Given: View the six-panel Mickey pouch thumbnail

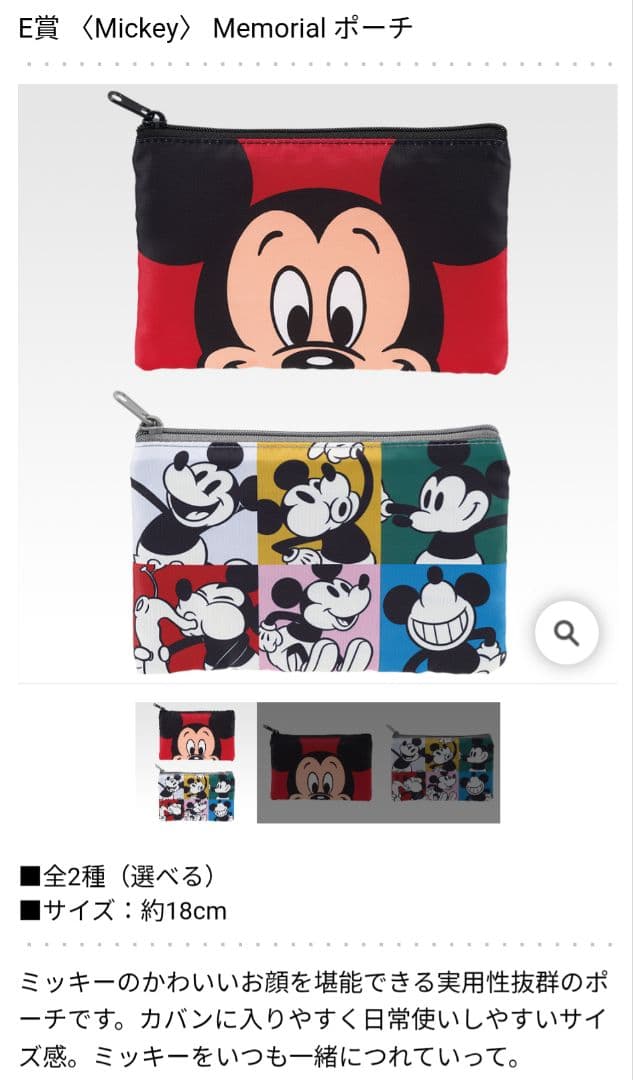Looking at the screenshot, I should click(439, 763).
